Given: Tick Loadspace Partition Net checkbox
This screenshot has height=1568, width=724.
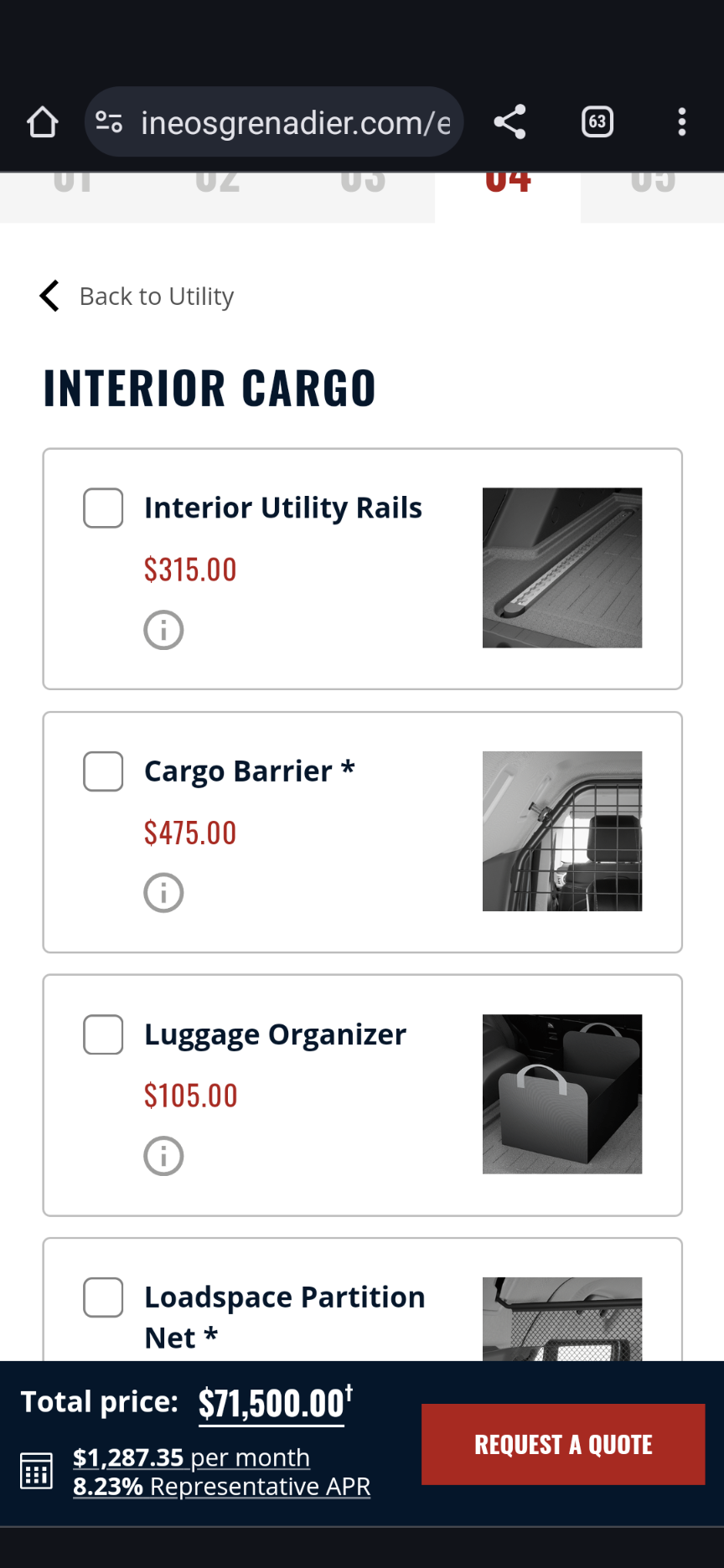Looking at the screenshot, I should pyautogui.click(x=103, y=1297).
